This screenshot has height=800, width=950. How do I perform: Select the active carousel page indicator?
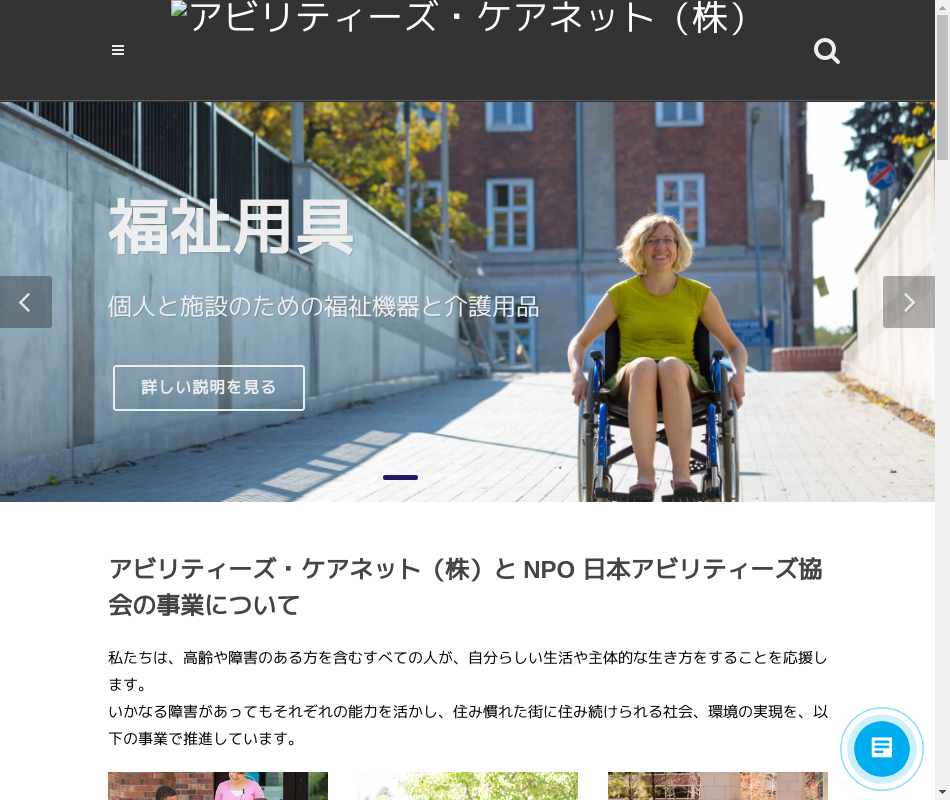click(x=400, y=478)
